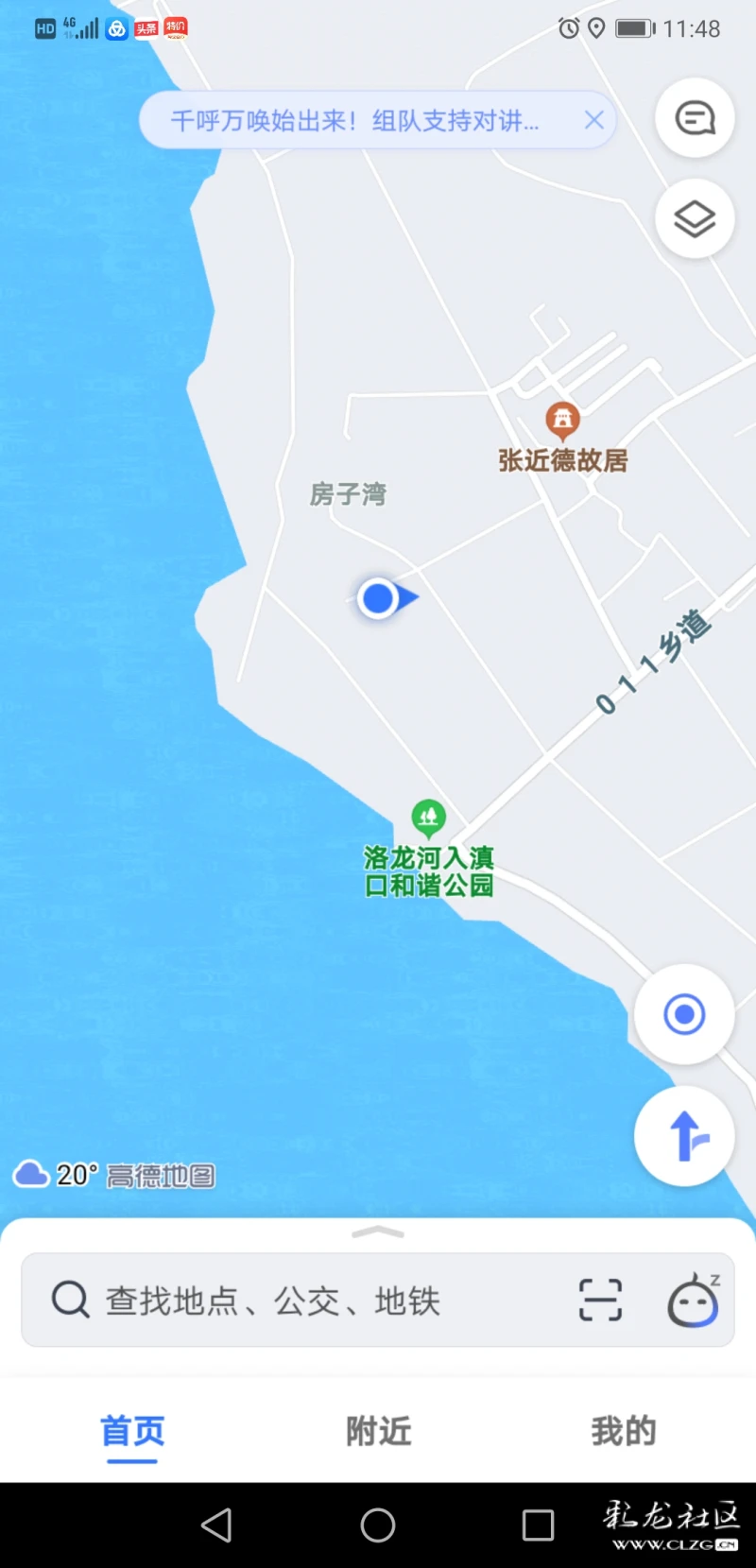
Task: Open the message feedback bubble icon
Action: (x=695, y=118)
